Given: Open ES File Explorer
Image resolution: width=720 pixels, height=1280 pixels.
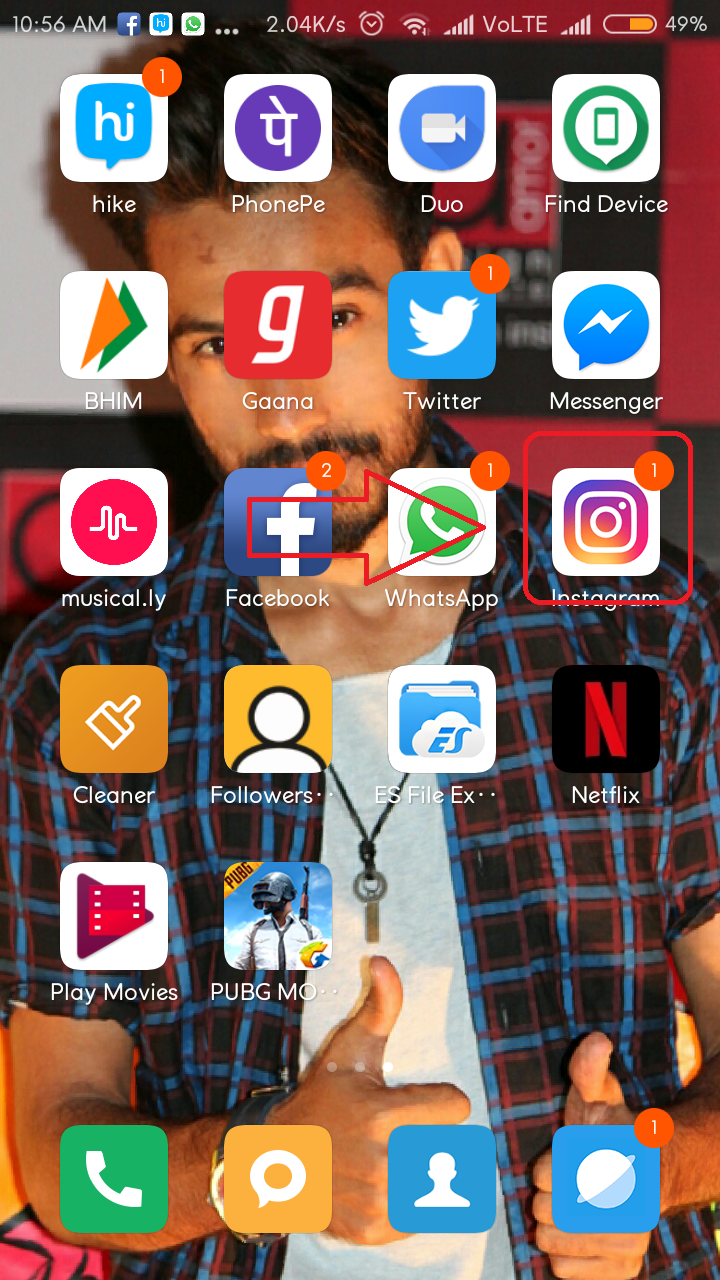Looking at the screenshot, I should 442,719.
